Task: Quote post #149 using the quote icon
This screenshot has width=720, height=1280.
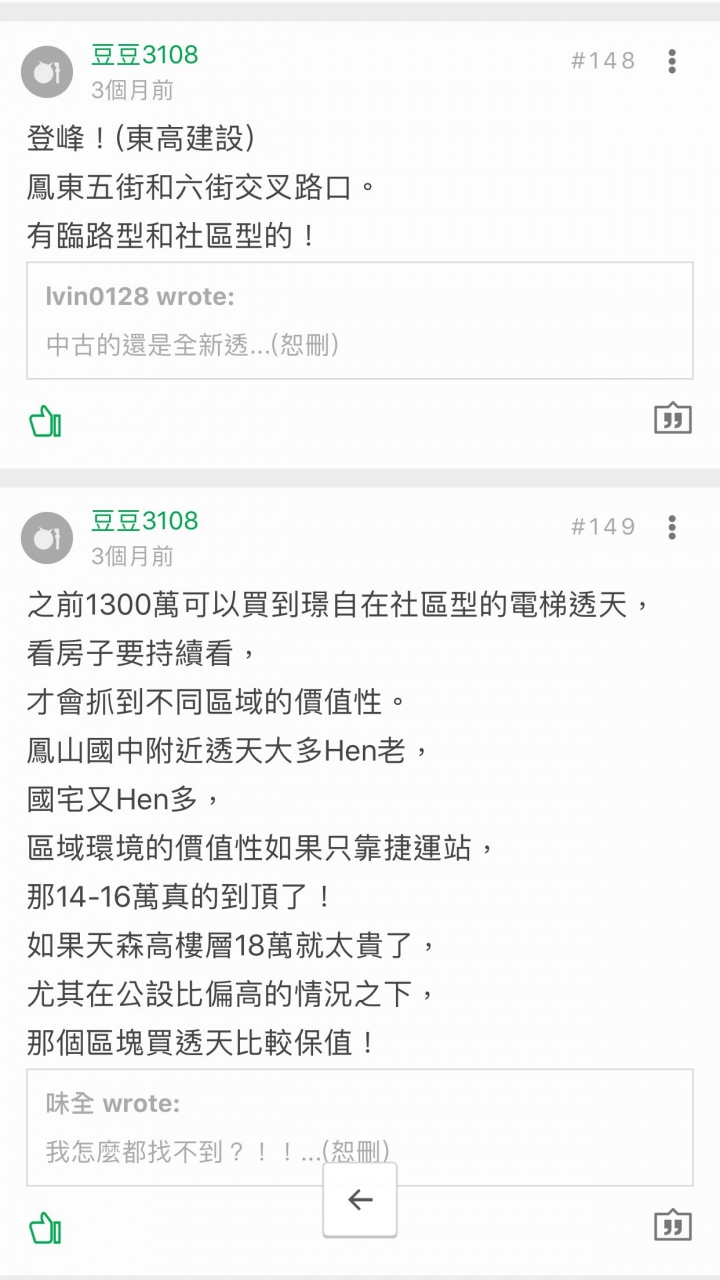Action: [673, 1225]
